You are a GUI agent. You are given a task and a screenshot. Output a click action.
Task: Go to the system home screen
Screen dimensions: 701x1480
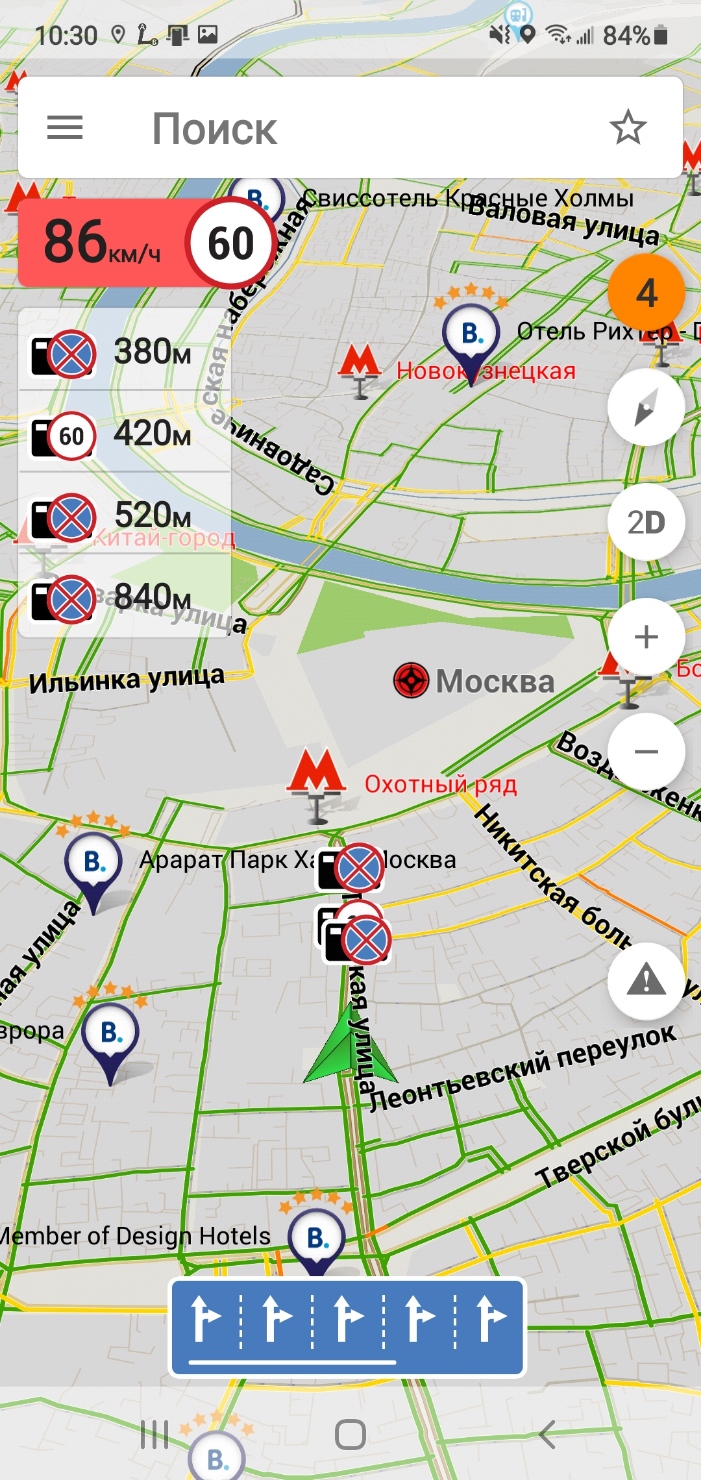tap(350, 1434)
